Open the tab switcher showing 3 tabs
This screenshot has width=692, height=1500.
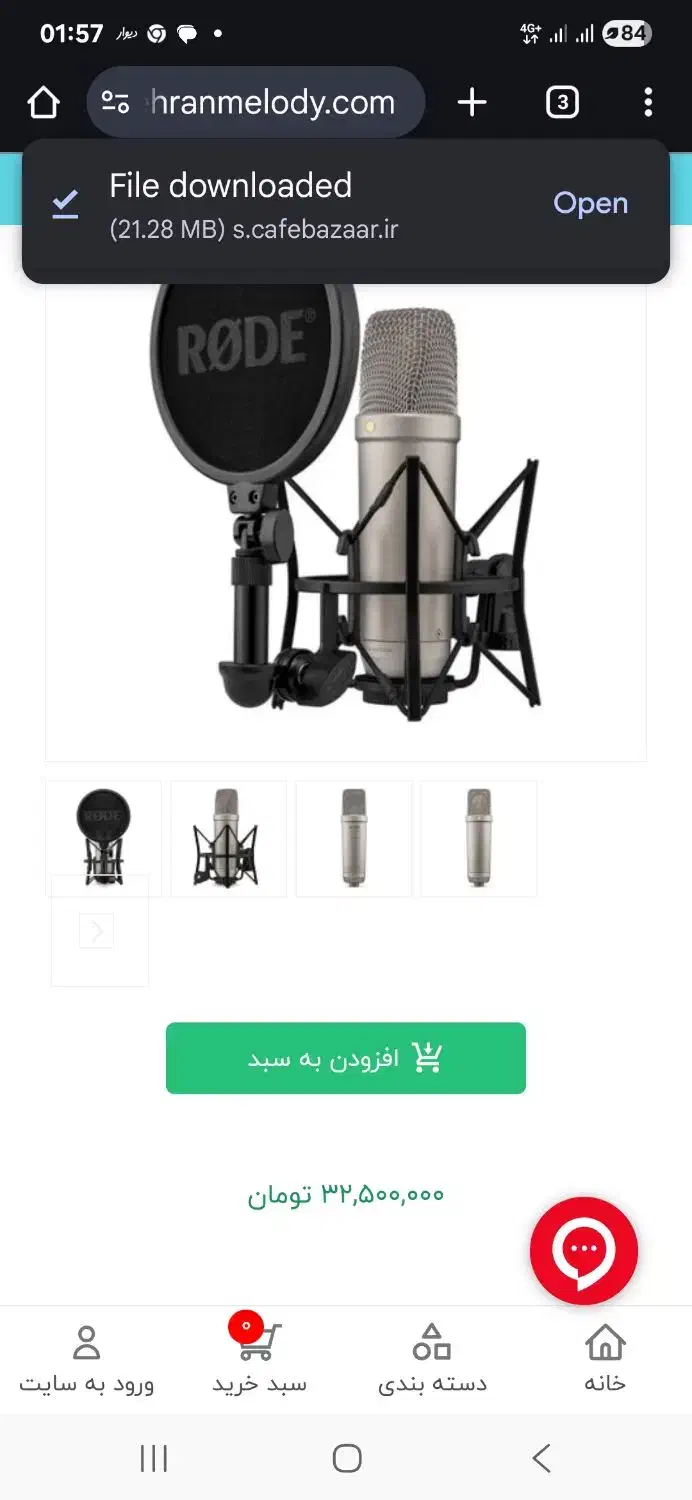[x=562, y=102]
